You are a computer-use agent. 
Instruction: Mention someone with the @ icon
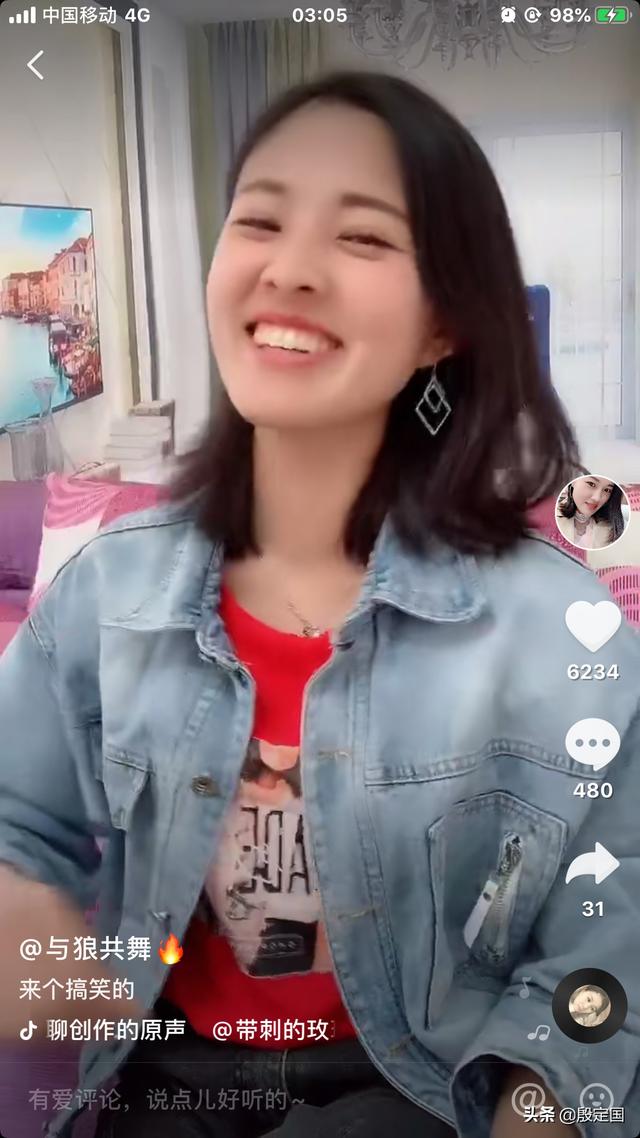point(529,1099)
